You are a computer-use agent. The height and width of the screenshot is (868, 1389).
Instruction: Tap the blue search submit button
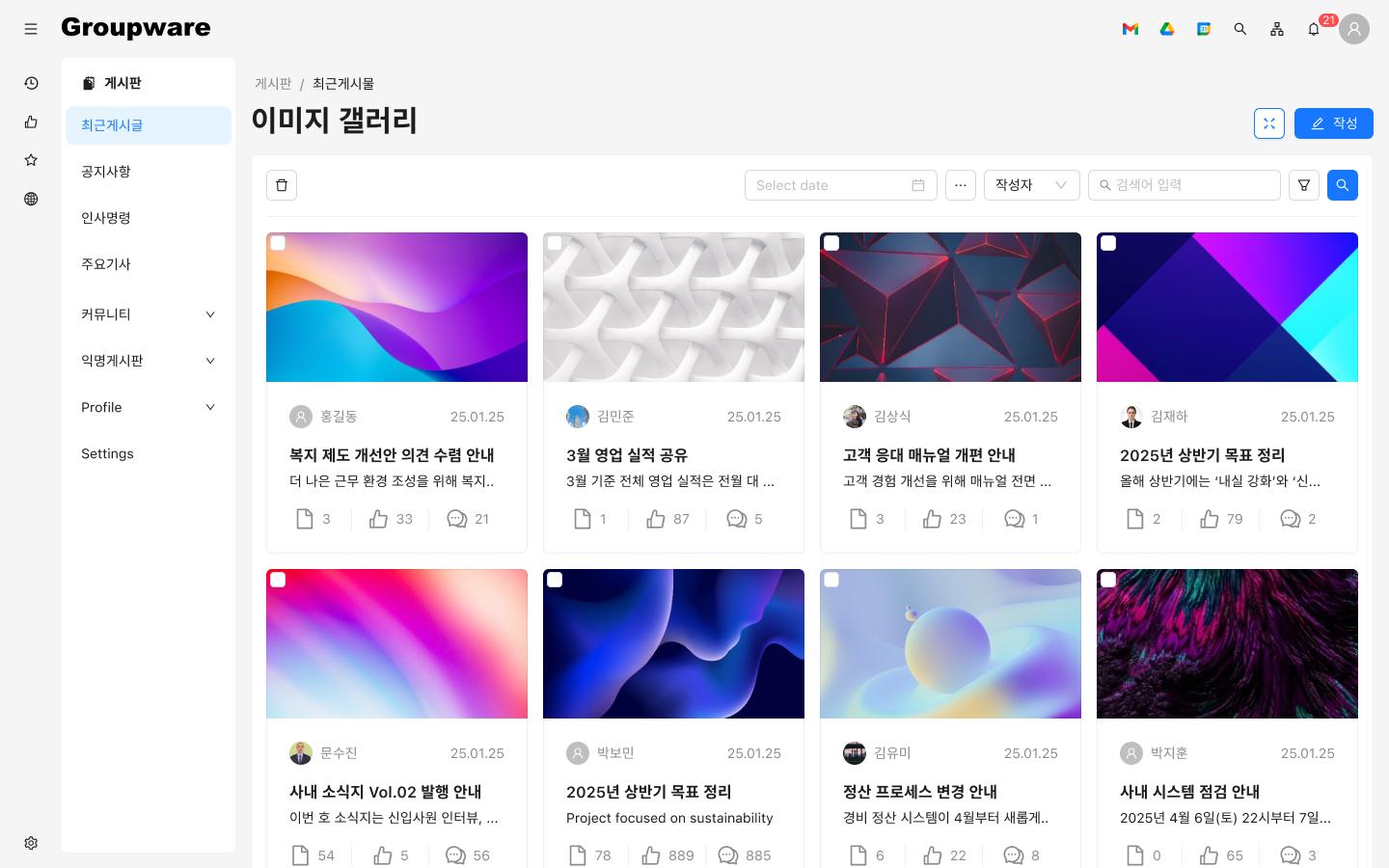[x=1342, y=185]
